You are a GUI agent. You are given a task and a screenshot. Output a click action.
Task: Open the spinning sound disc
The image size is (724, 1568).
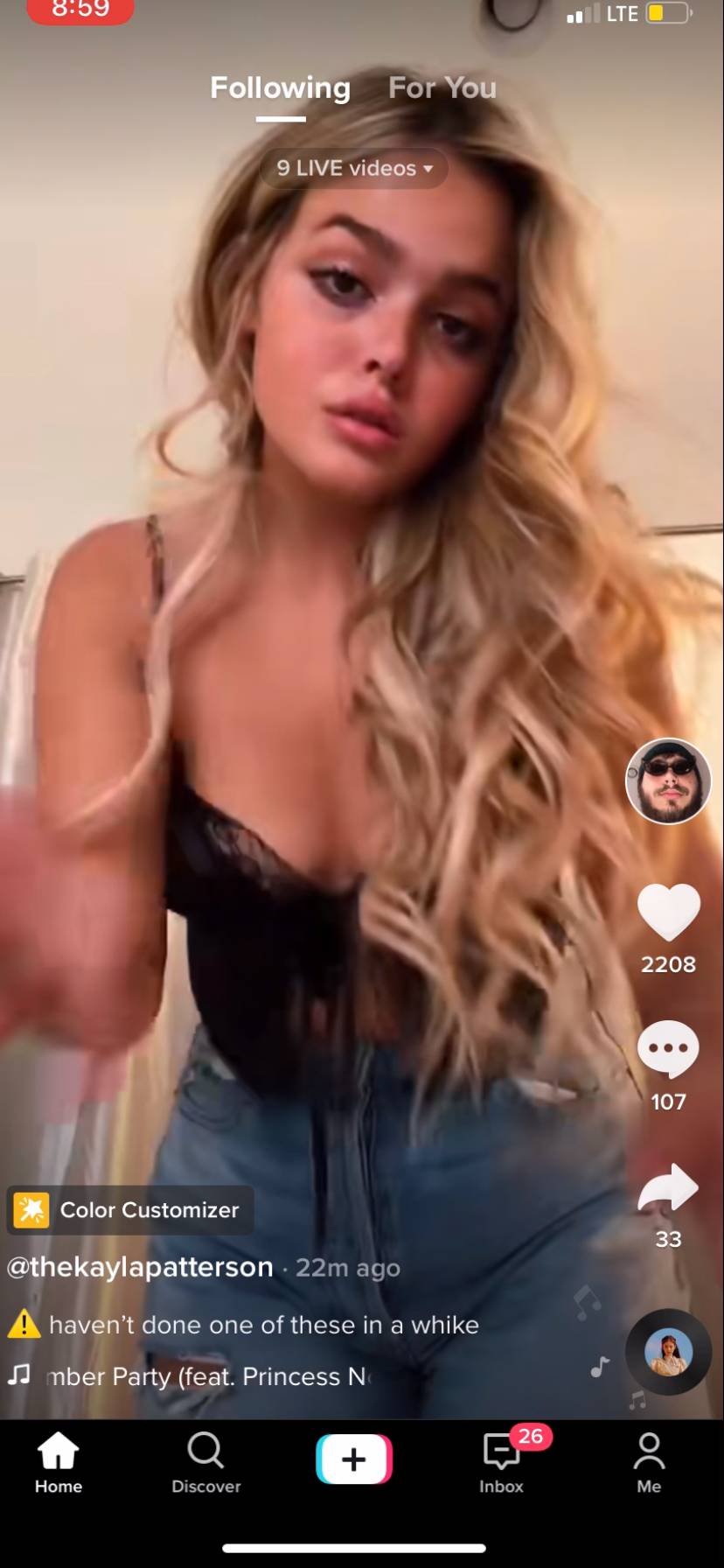click(x=668, y=1352)
